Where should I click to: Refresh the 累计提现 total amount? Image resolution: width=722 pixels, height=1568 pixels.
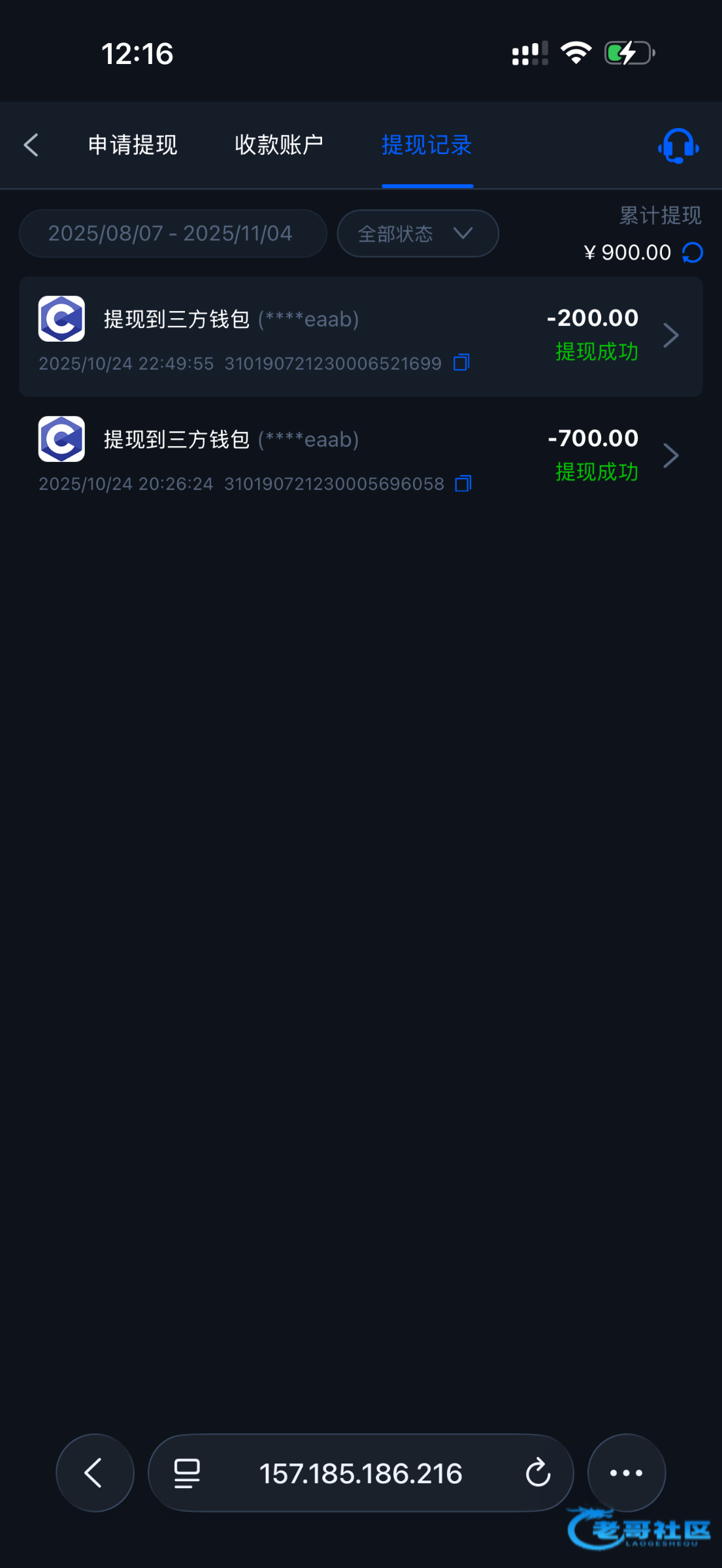pyautogui.click(x=693, y=253)
